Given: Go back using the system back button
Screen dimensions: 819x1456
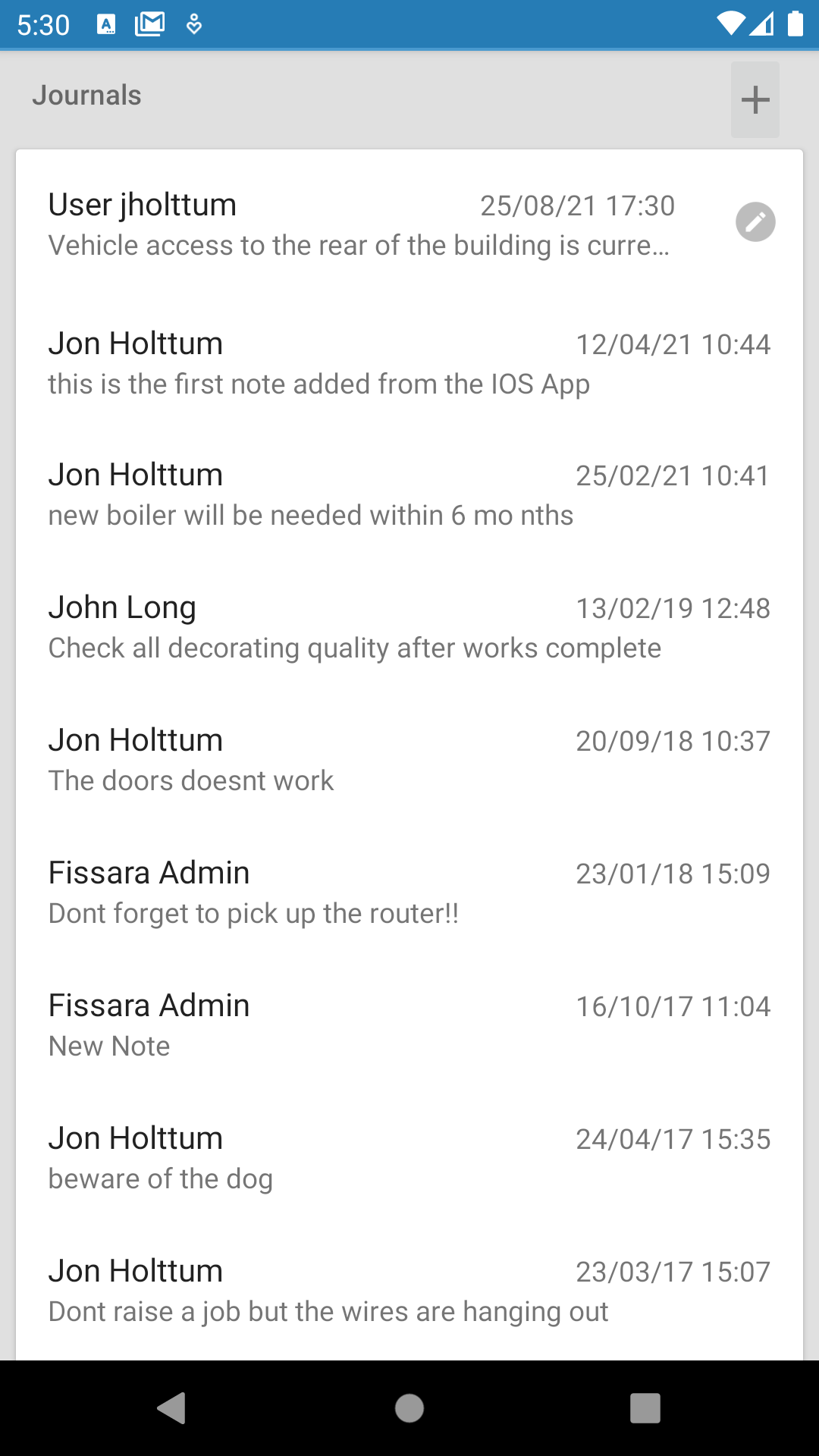Looking at the screenshot, I should [x=171, y=1408].
